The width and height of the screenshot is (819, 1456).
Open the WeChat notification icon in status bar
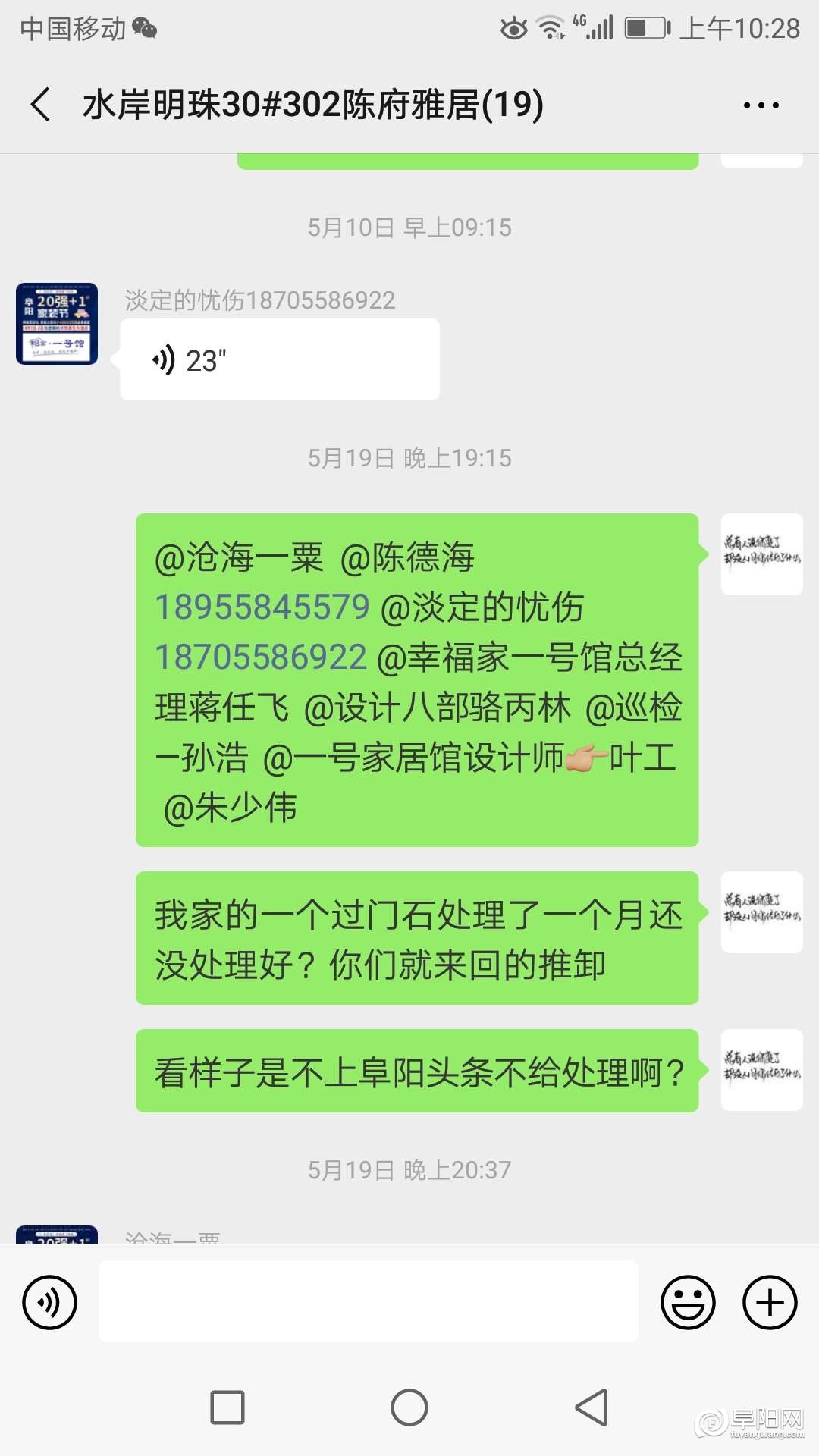tap(143, 28)
